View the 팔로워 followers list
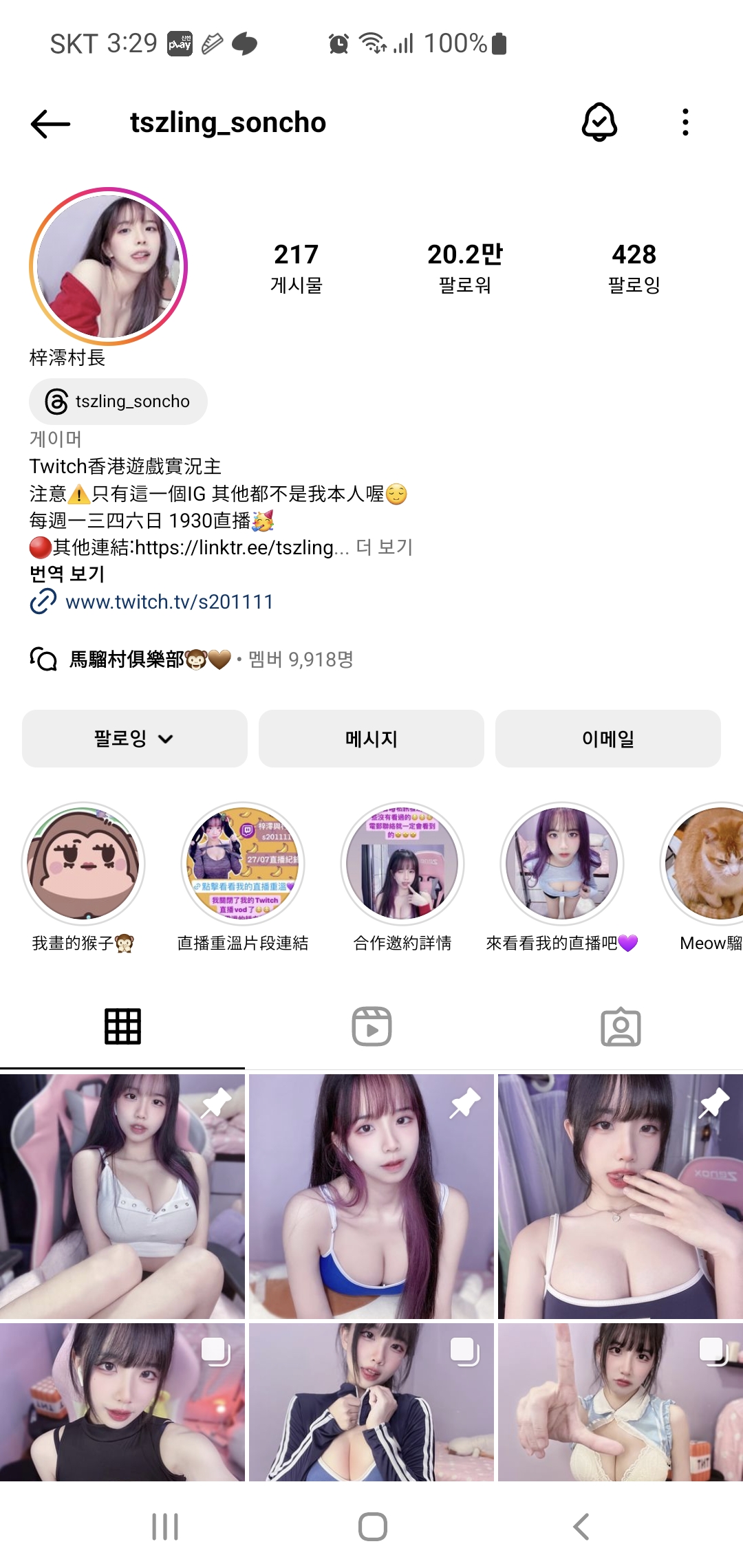The height and width of the screenshot is (1568, 743). tap(465, 268)
